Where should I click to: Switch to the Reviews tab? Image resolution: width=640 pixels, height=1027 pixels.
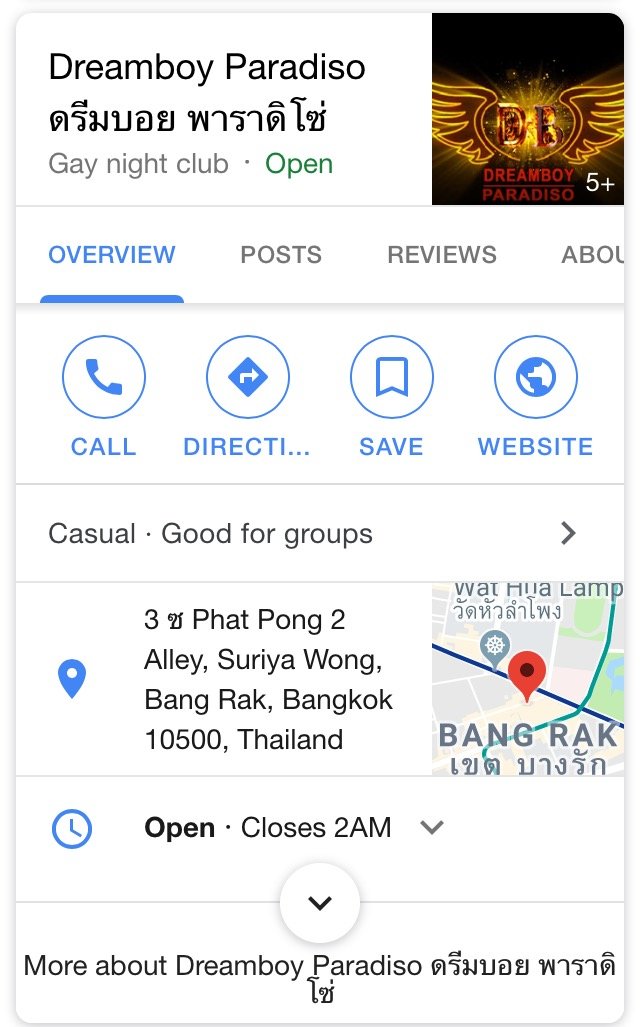click(x=441, y=255)
